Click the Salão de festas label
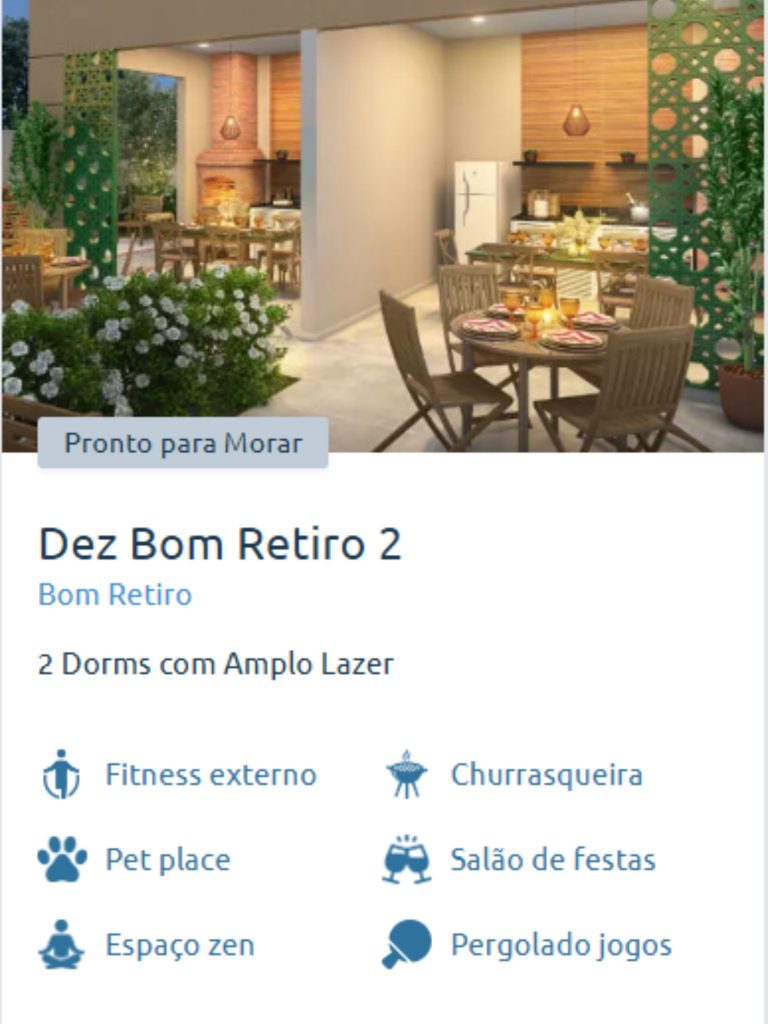Screen dimensions: 768x1024 [x=552, y=858]
